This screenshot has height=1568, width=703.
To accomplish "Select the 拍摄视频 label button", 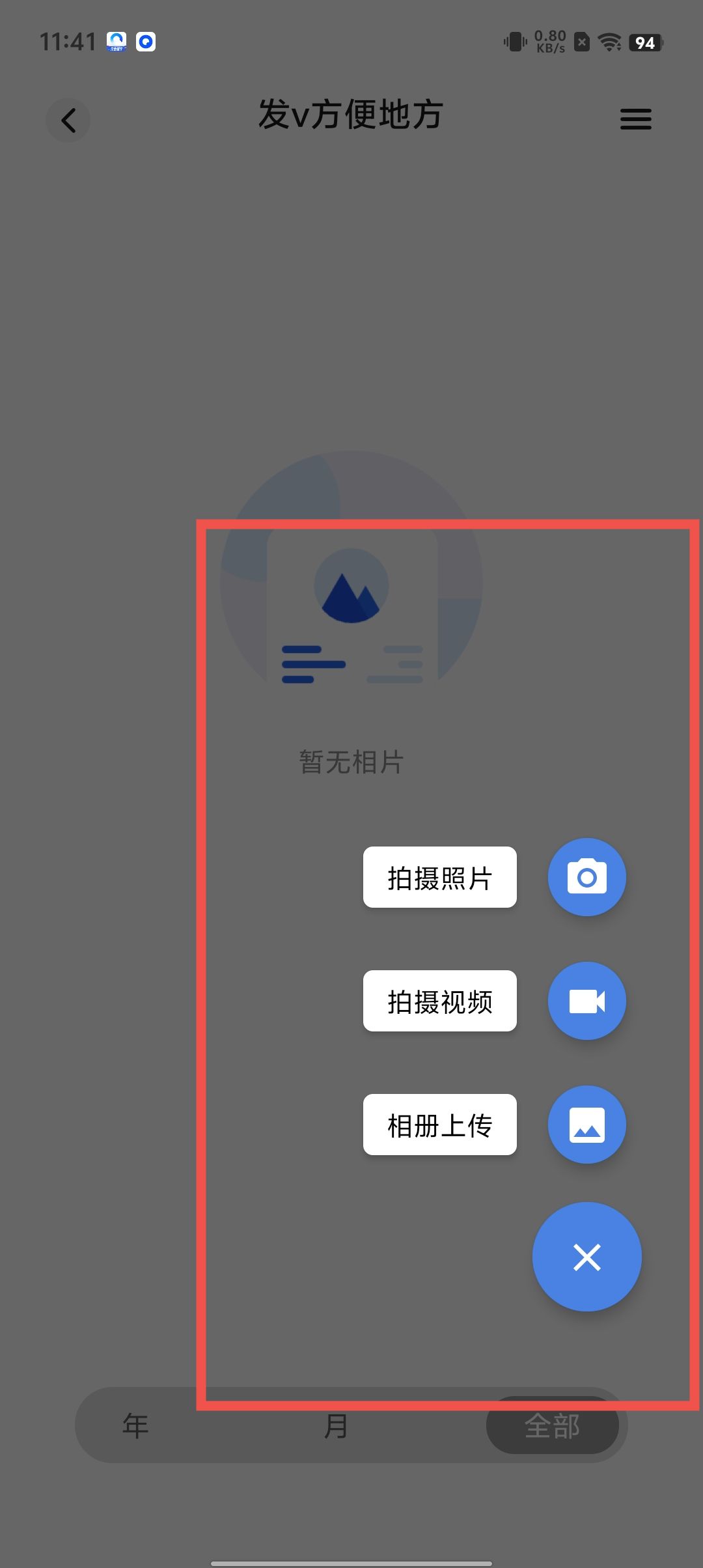I will point(439,1001).
